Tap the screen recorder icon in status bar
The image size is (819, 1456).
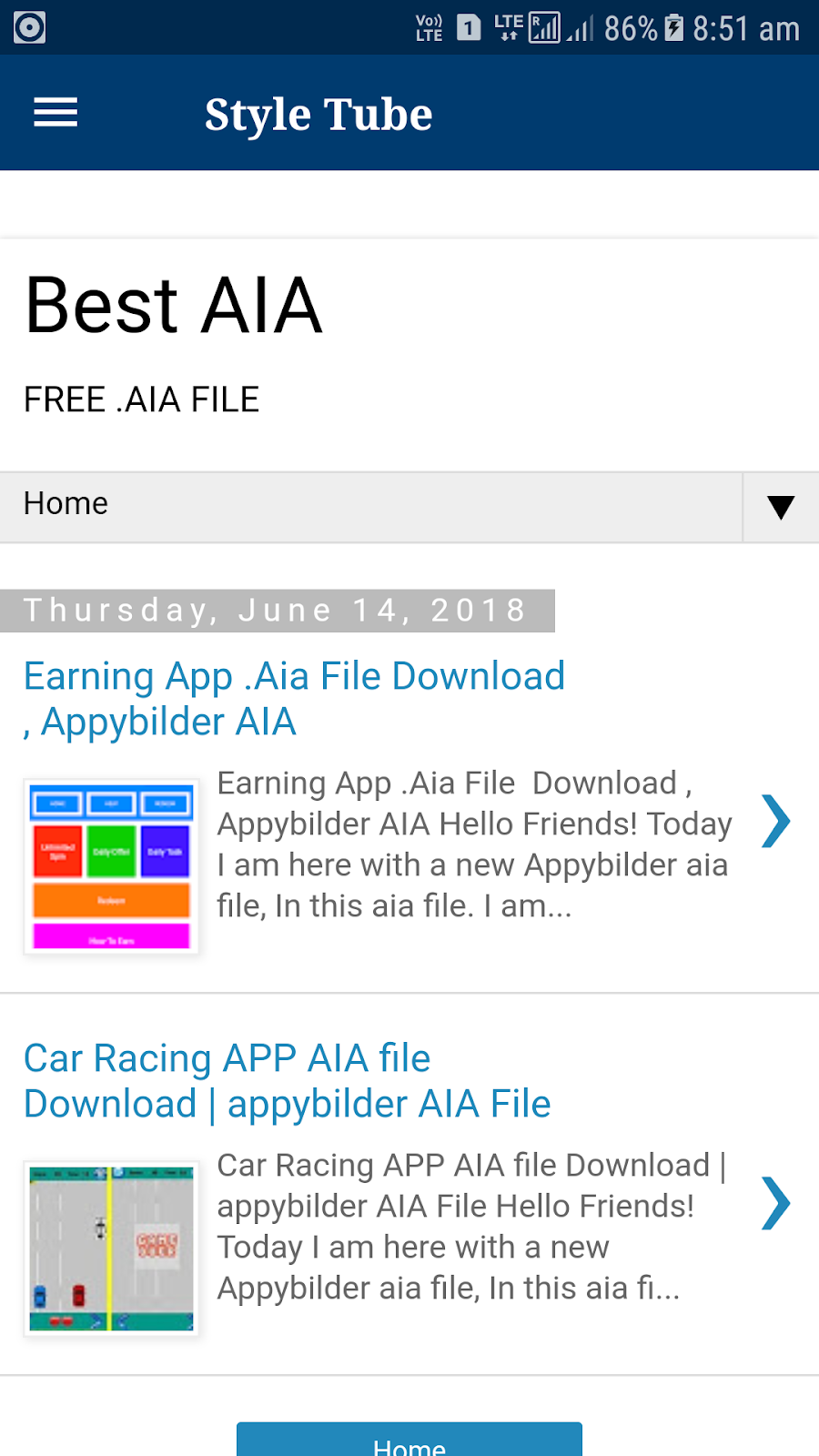28,27
